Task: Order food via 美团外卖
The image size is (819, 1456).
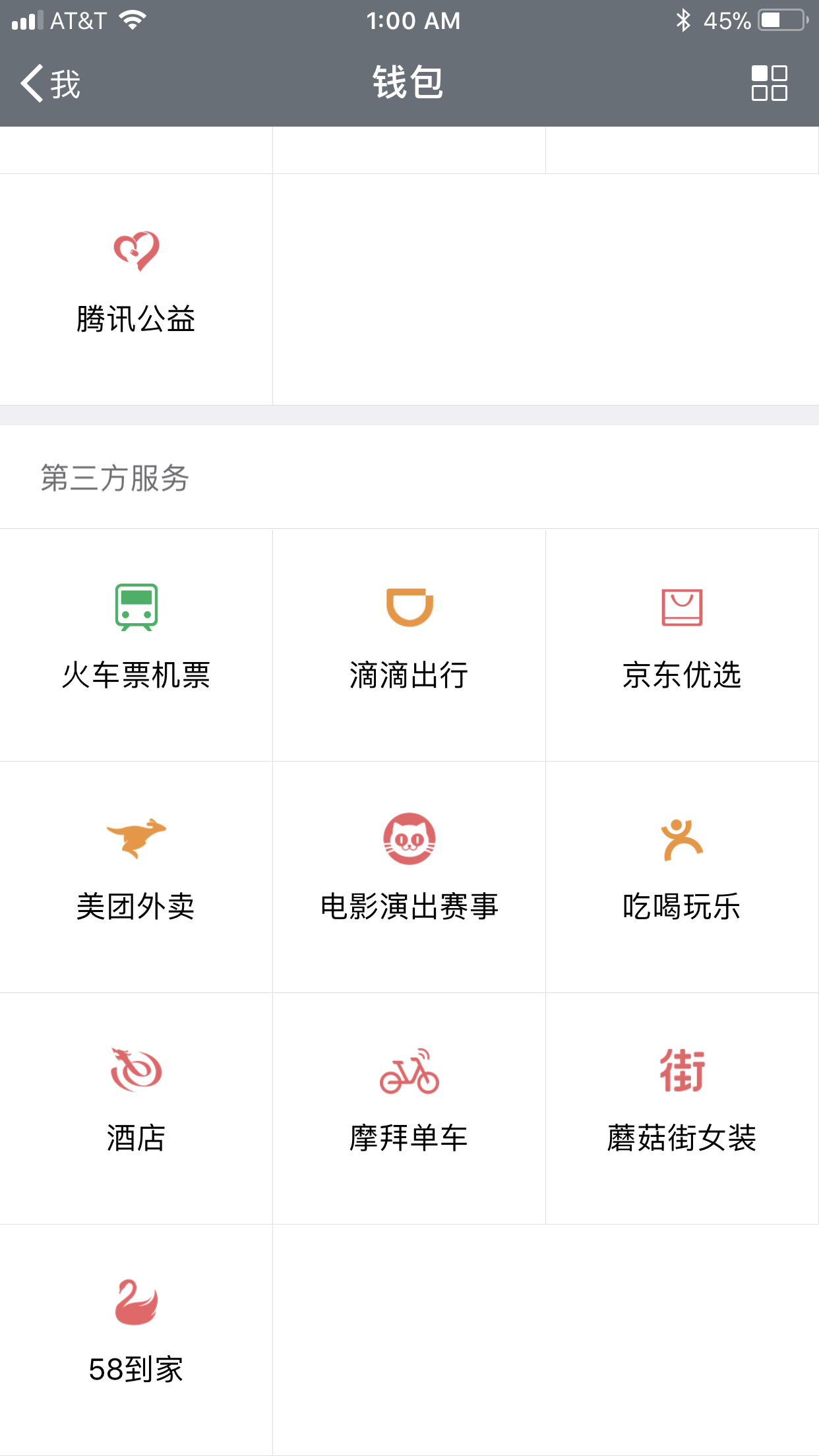Action: click(x=136, y=877)
